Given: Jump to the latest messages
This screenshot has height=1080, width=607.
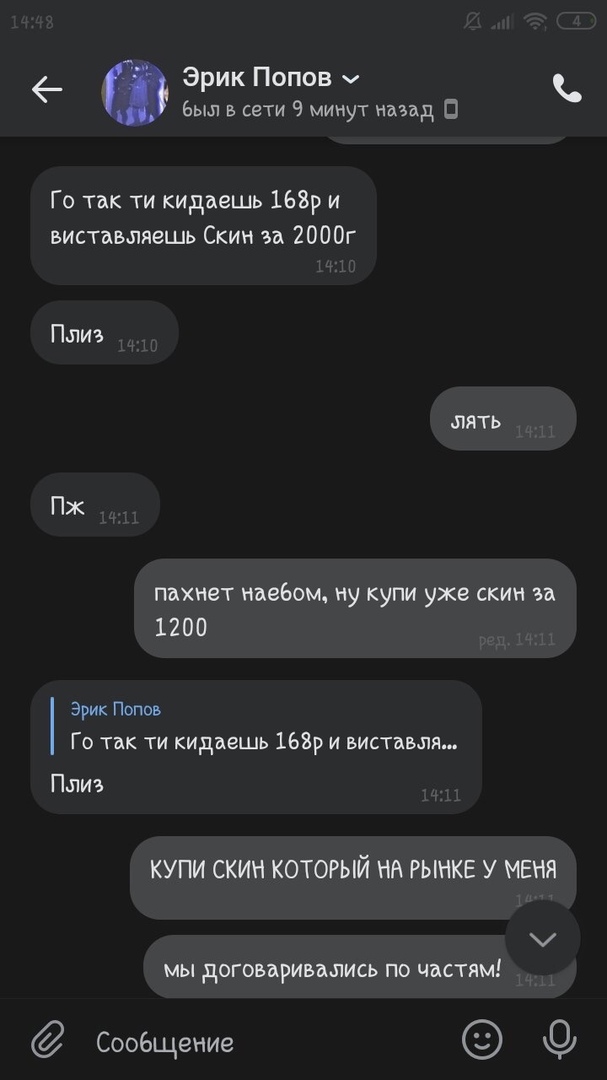Looking at the screenshot, I should point(542,939).
